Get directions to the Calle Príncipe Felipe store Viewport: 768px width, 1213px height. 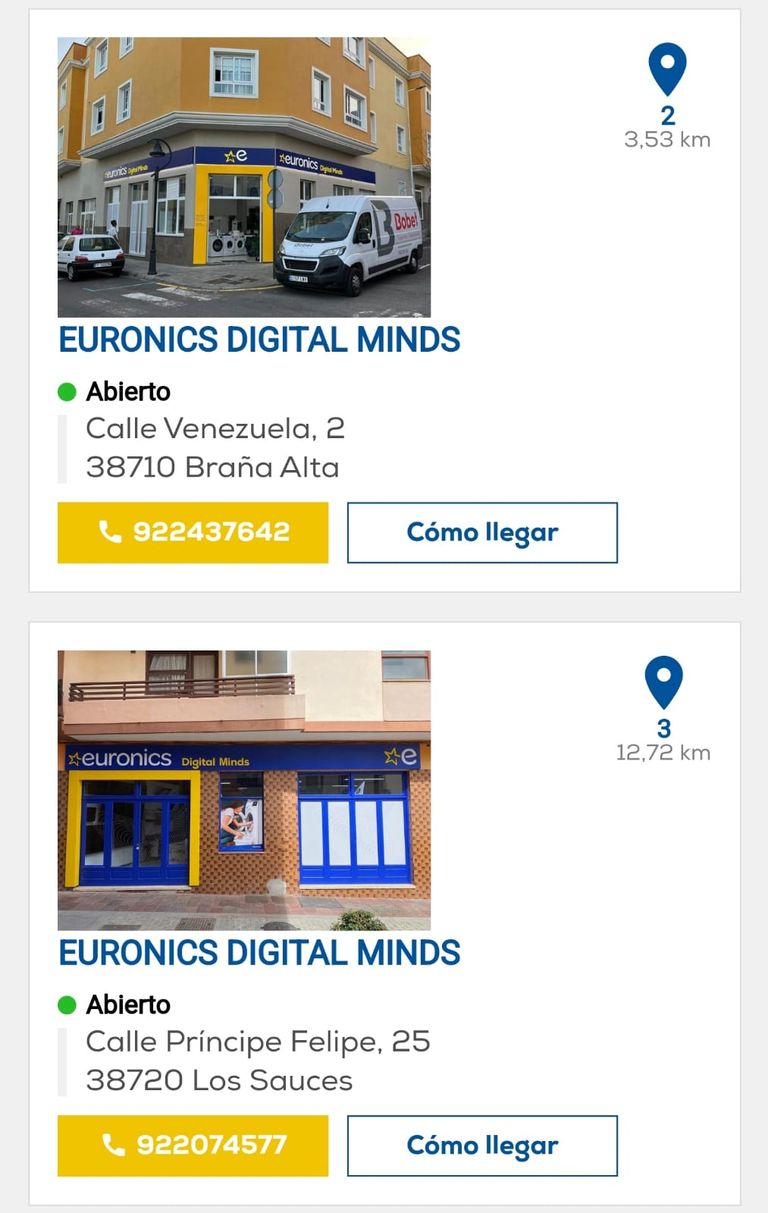482,1145
